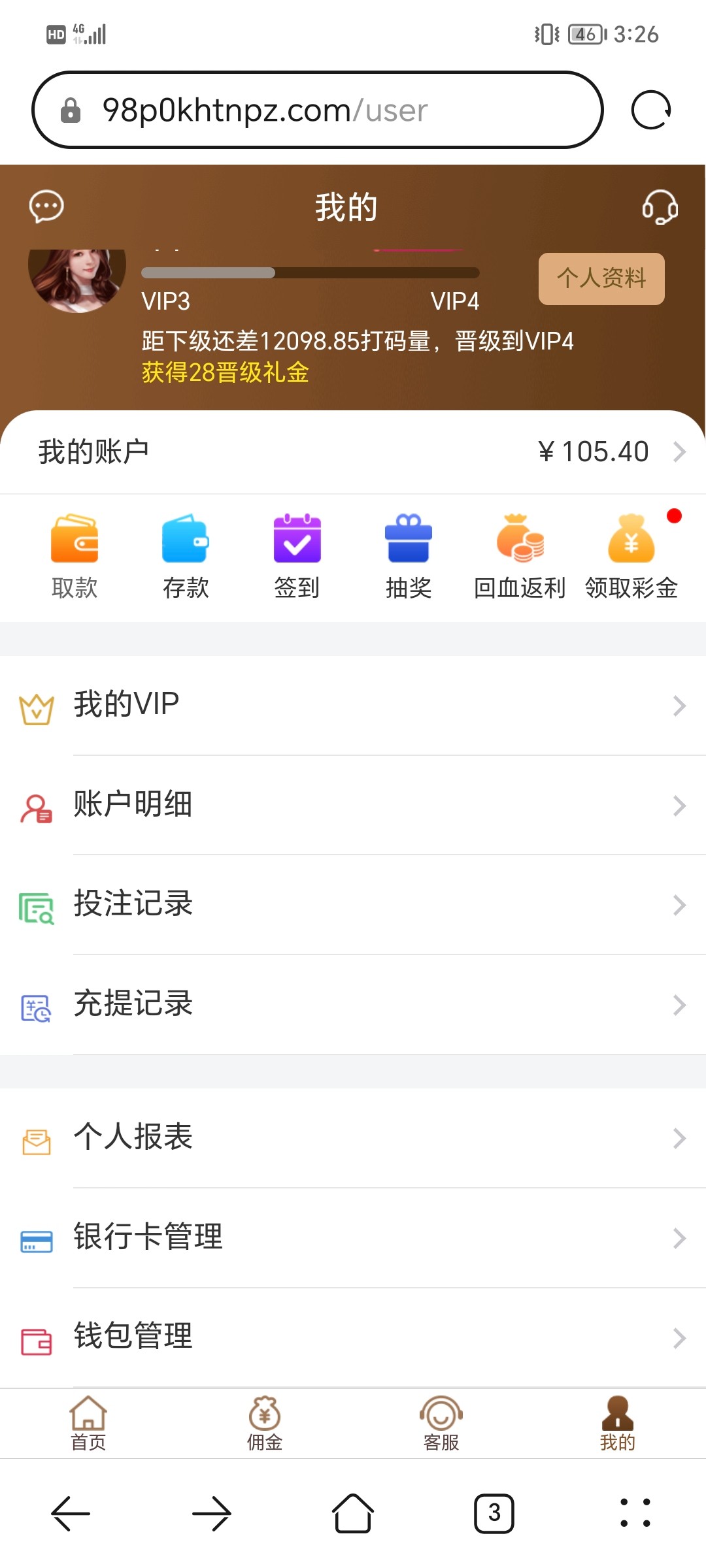
Task: Open 我的账户 balance row
Action: pos(353,451)
